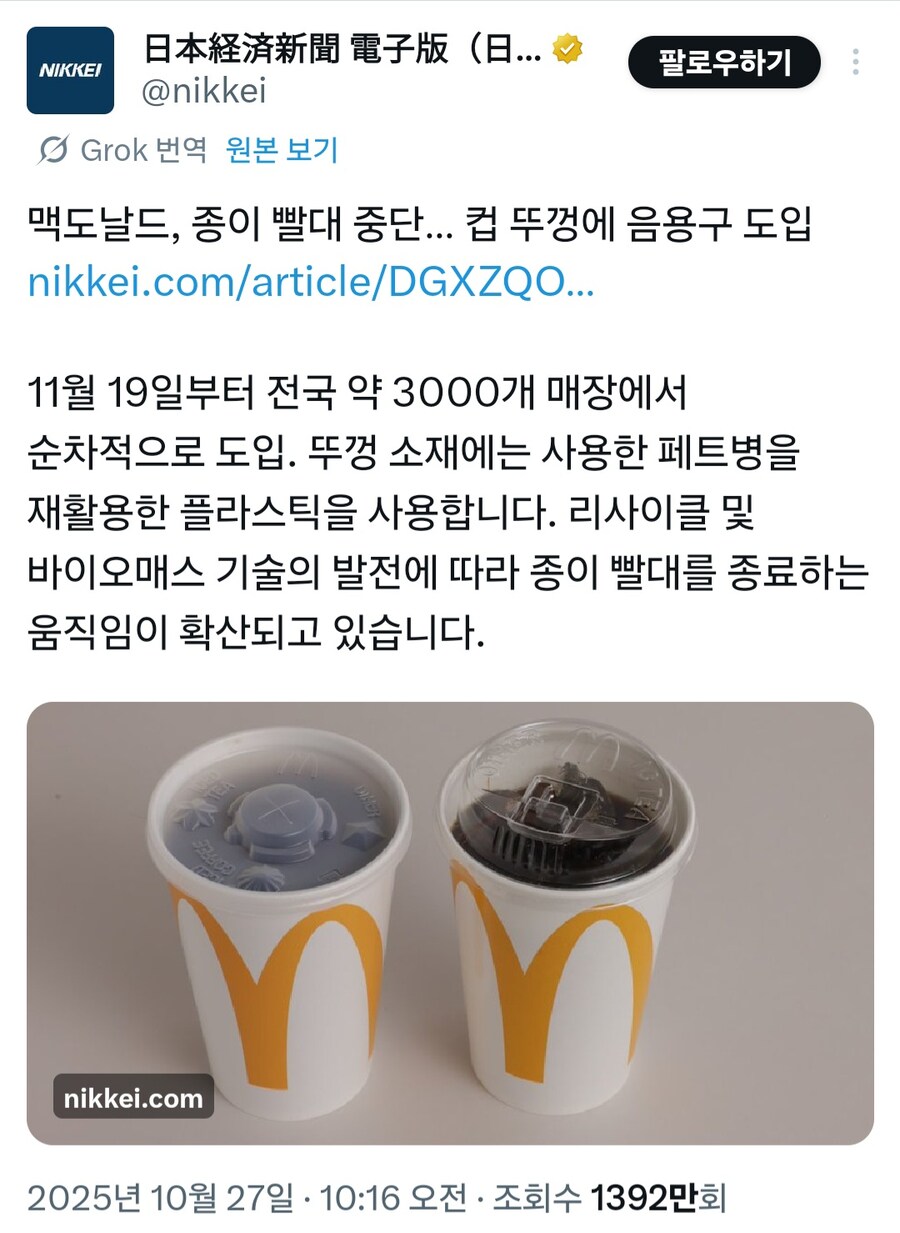
Task: Tap the NIKKEI logo in the profile picture
Action: click(x=68, y=71)
